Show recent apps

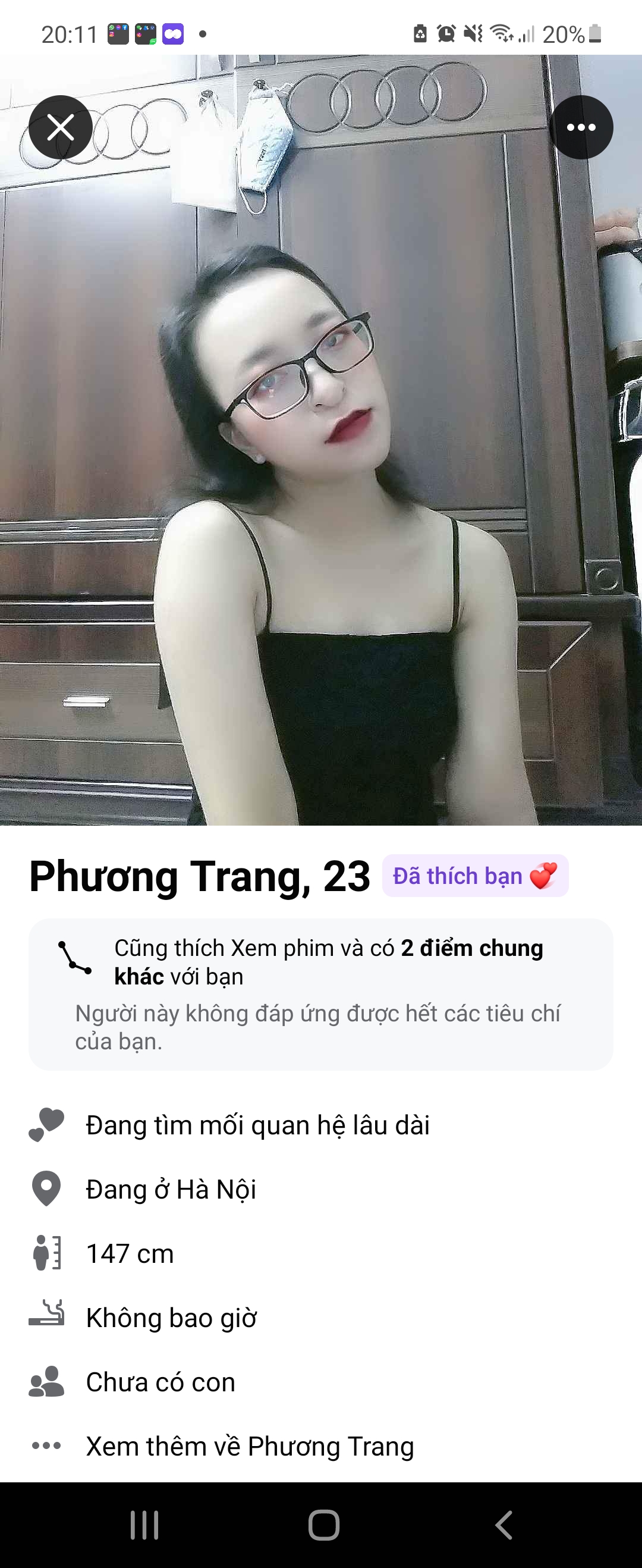144,1525
